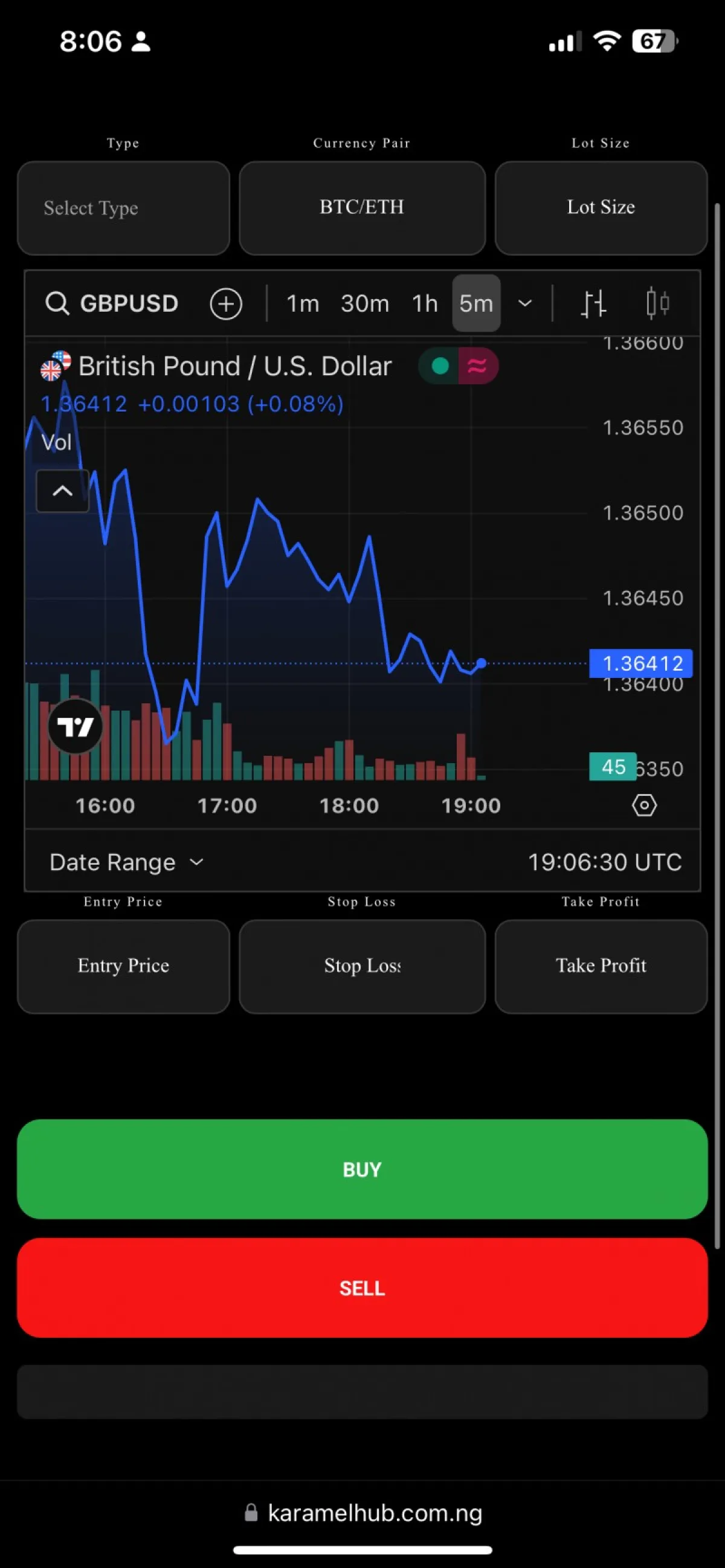Switch the chart to the 1m interval

303,303
